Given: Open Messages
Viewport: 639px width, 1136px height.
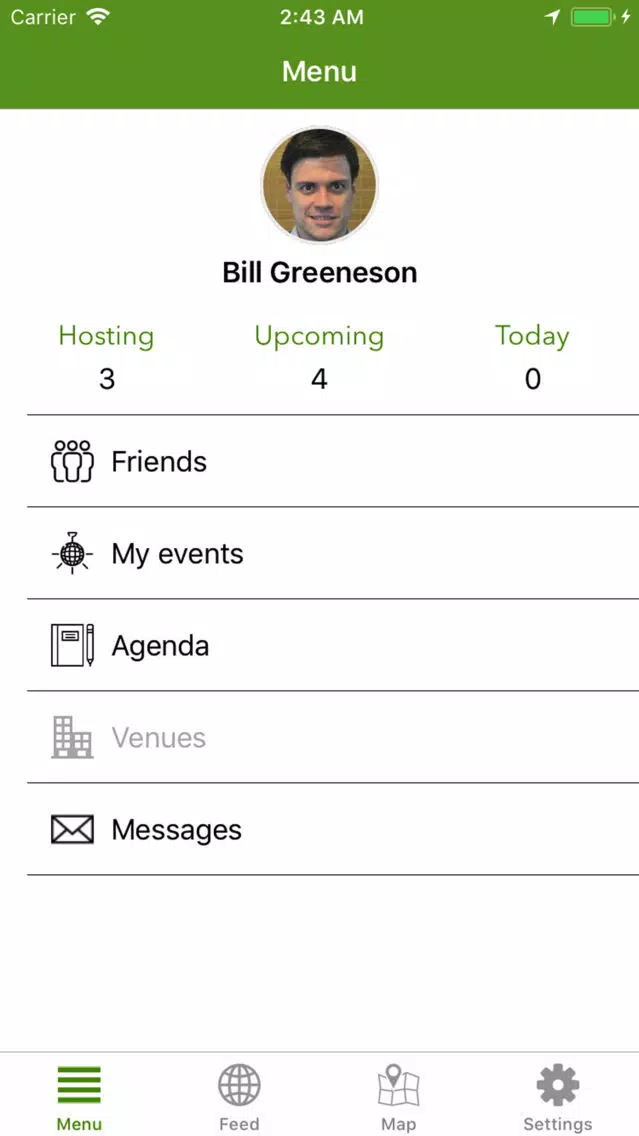Looking at the screenshot, I should tap(333, 830).
